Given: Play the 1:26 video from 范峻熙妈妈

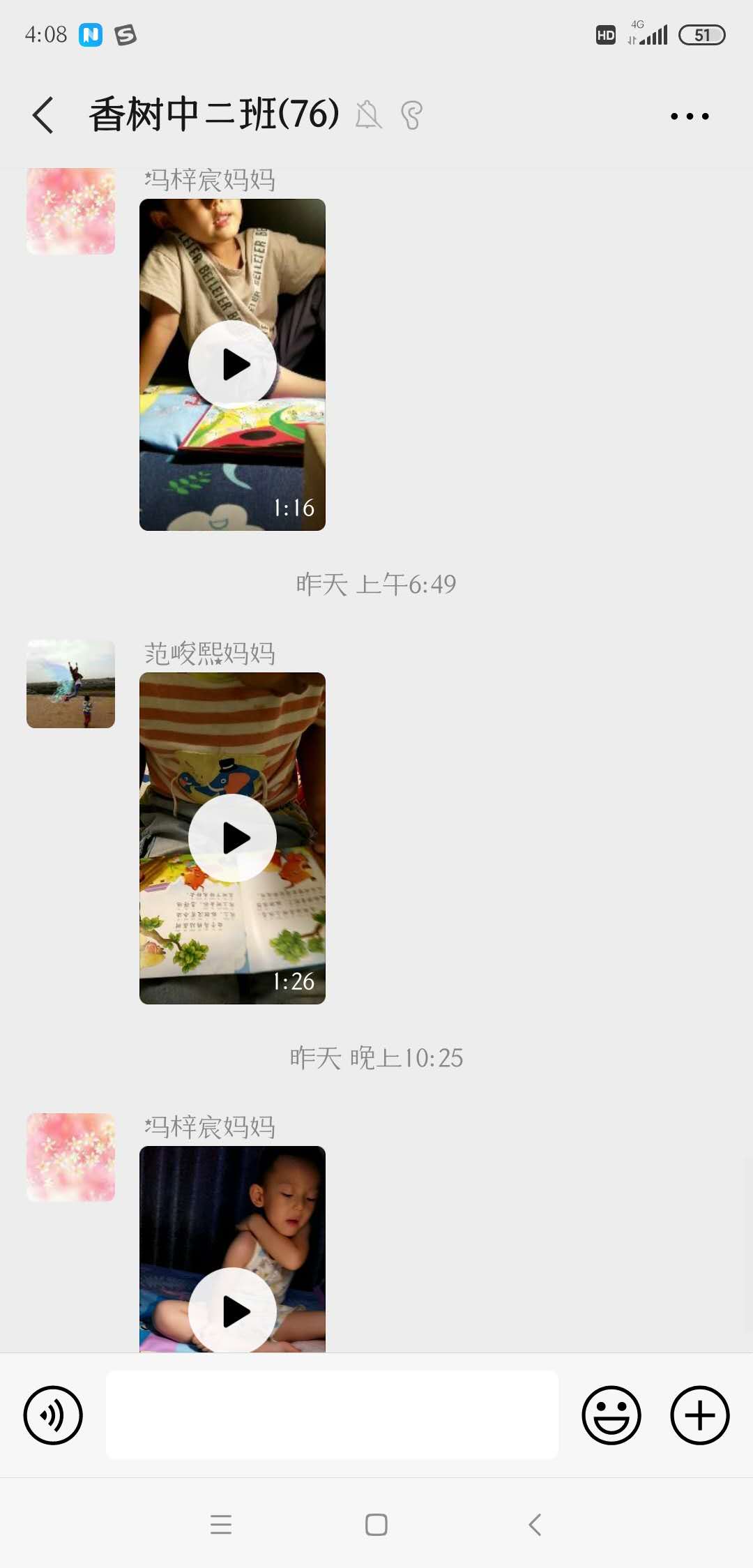Looking at the screenshot, I should [232, 838].
